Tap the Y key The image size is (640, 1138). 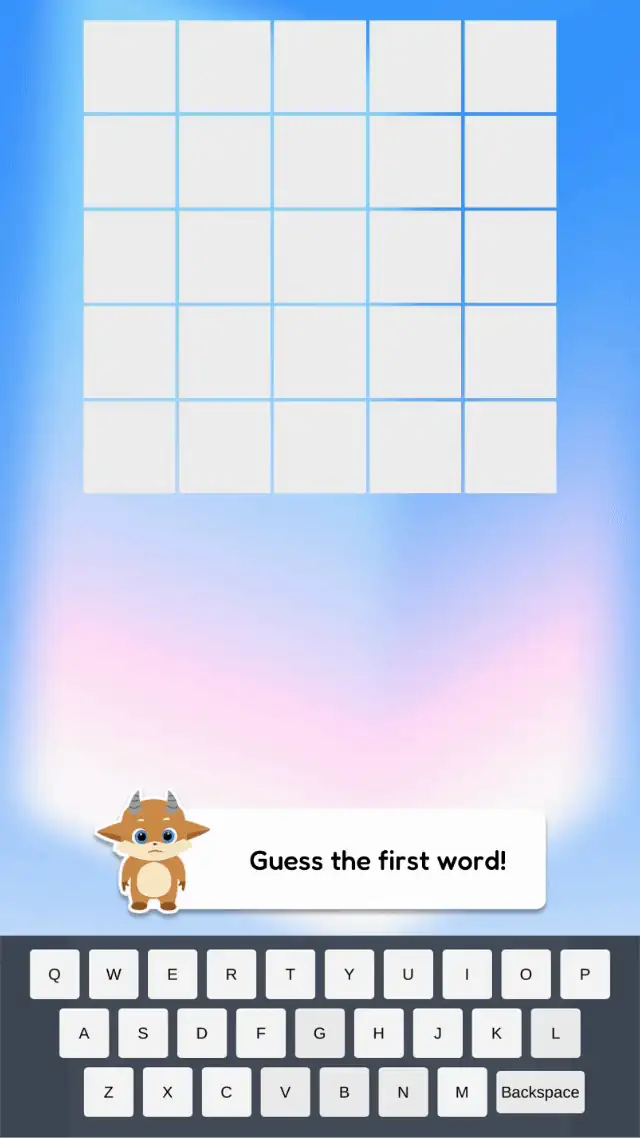click(x=349, y=974)
